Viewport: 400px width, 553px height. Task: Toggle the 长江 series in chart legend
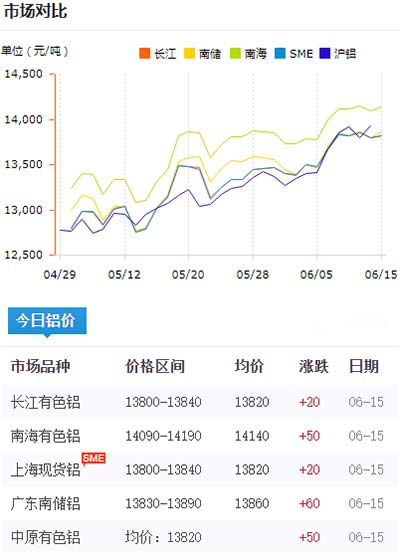(158, 54)
